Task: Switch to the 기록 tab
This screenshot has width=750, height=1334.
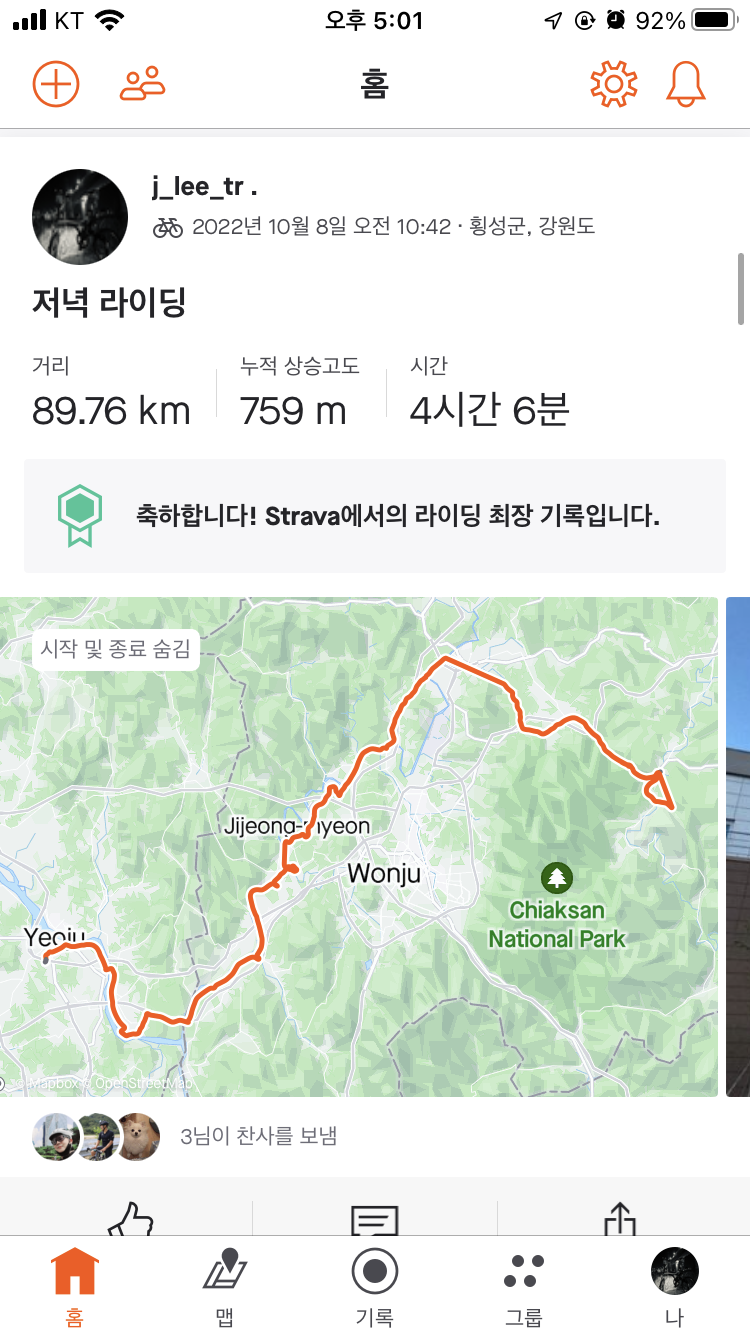Action: [x=375, y=1286]
